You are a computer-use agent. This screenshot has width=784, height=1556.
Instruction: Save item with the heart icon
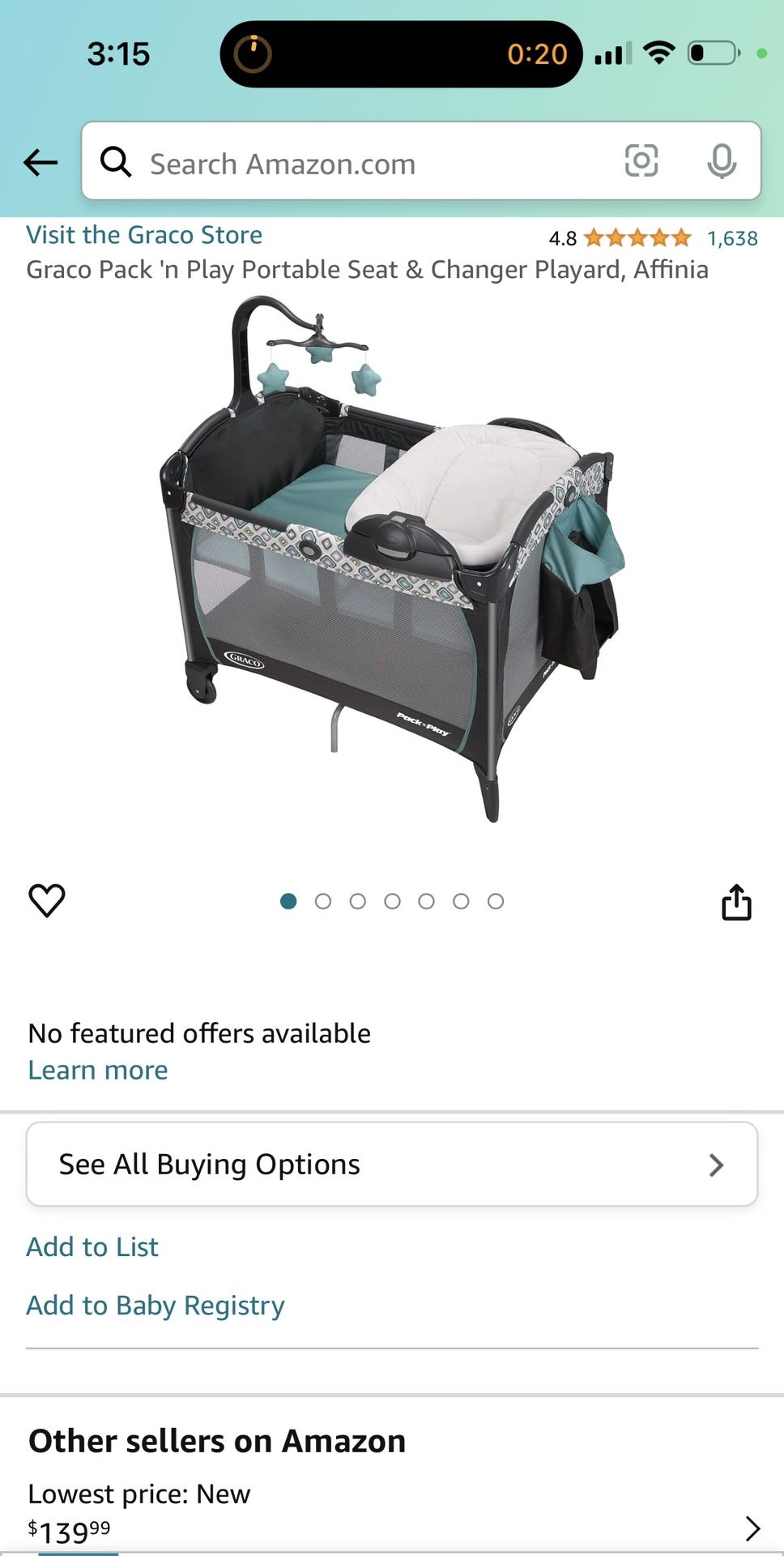pyautogui.click(x=47, y=900)
